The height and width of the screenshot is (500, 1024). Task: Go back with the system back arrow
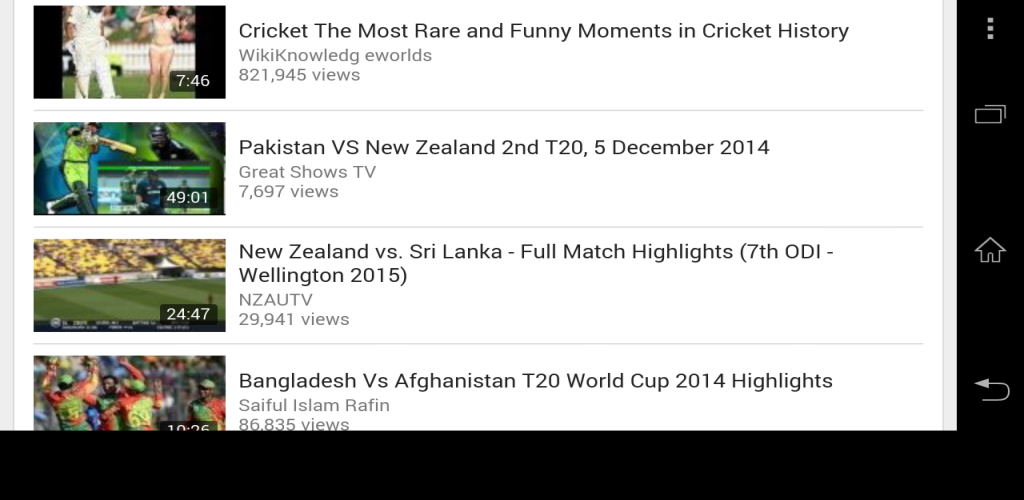coord(990,389)
